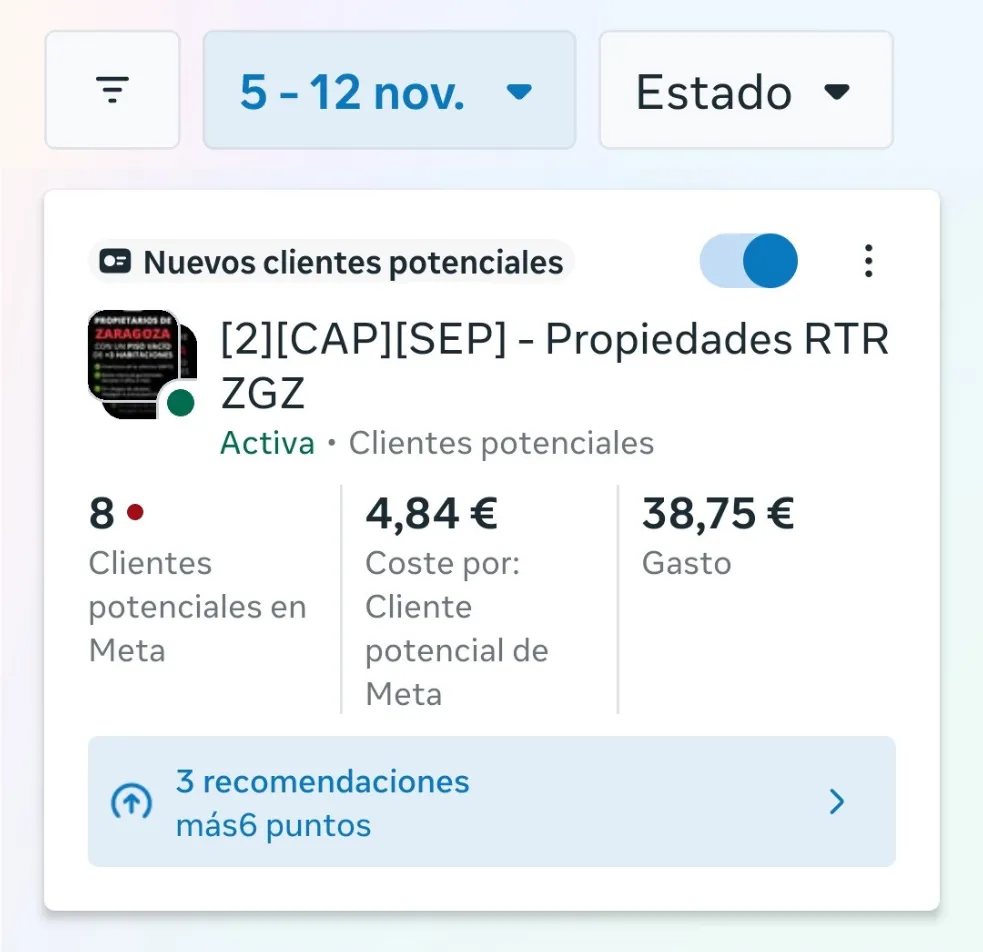The height and width of the screenshot is (952, 983).
Task: View the 3 recomendaciones banner
Action: [x=491, y=802]
